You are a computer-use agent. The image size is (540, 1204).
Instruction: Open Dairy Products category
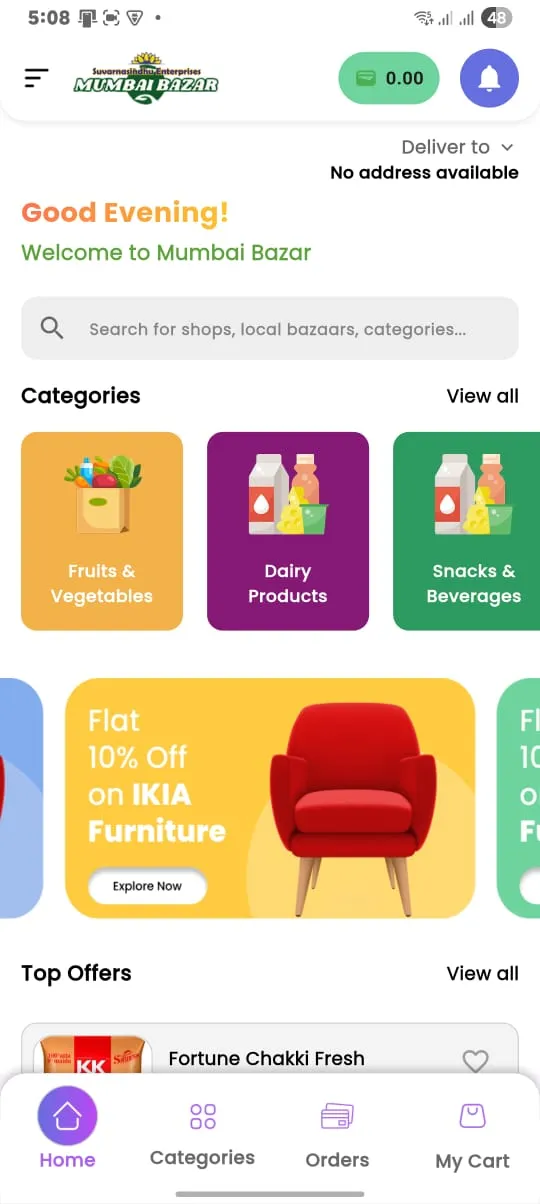pos(288,531)
